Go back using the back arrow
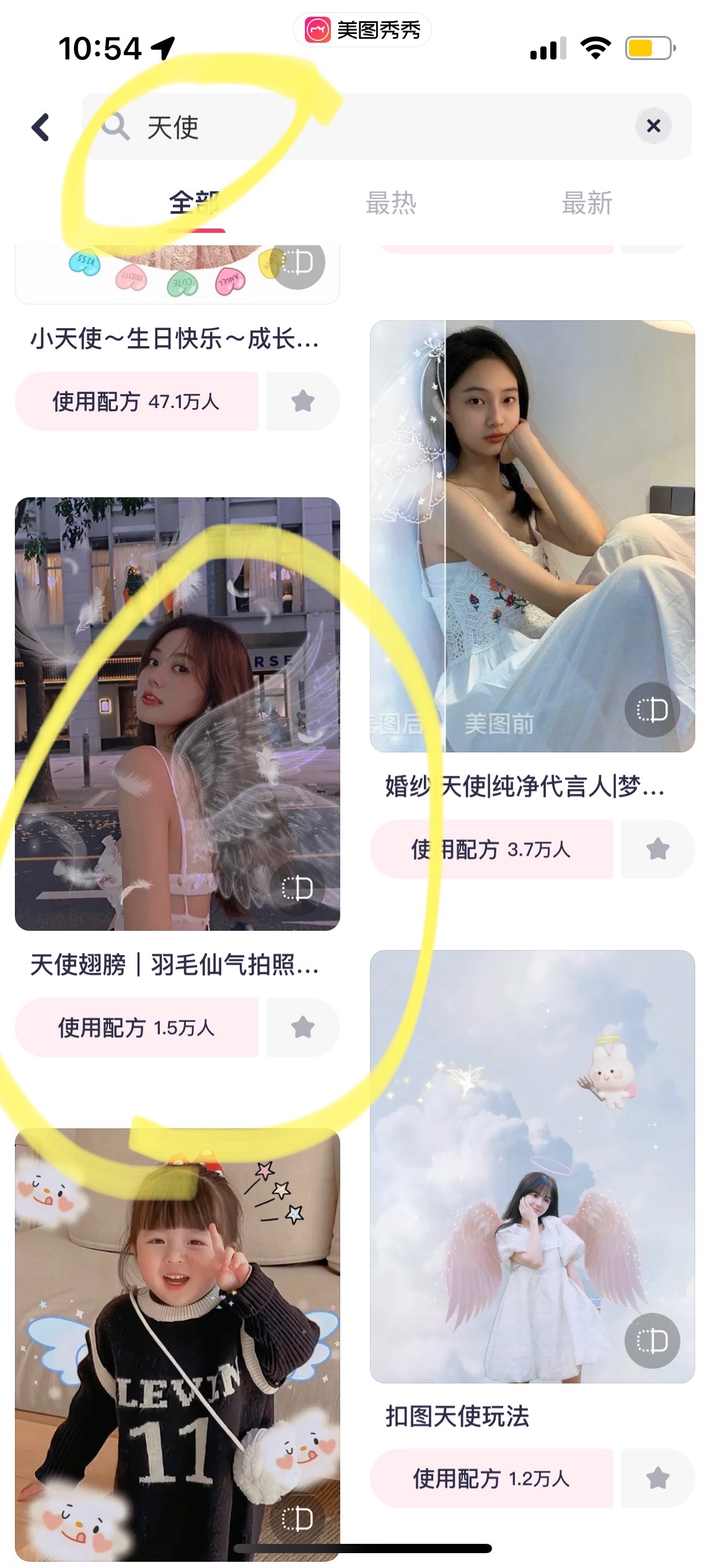The image size is (725, 1568). 41,128
